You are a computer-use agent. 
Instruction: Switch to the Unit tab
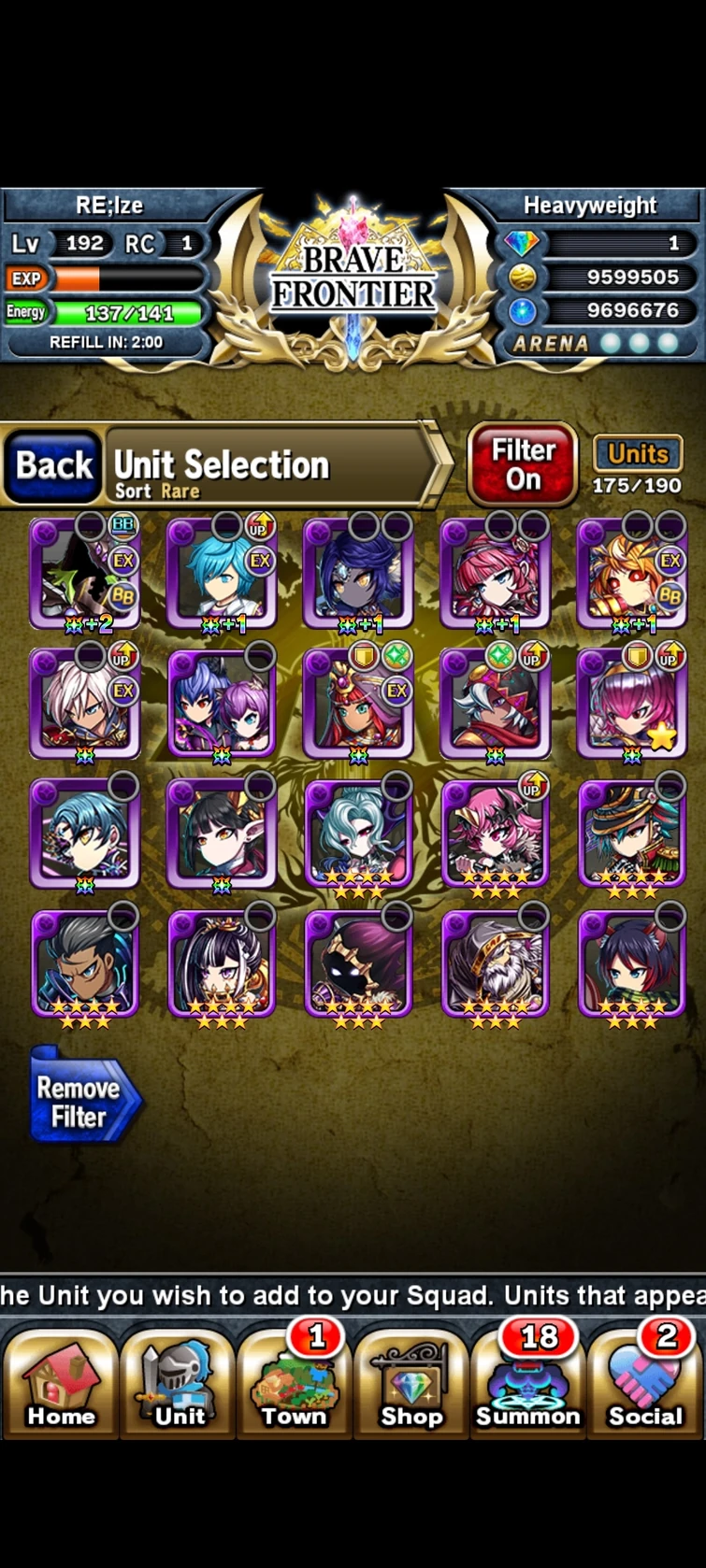pos(178,1382)
